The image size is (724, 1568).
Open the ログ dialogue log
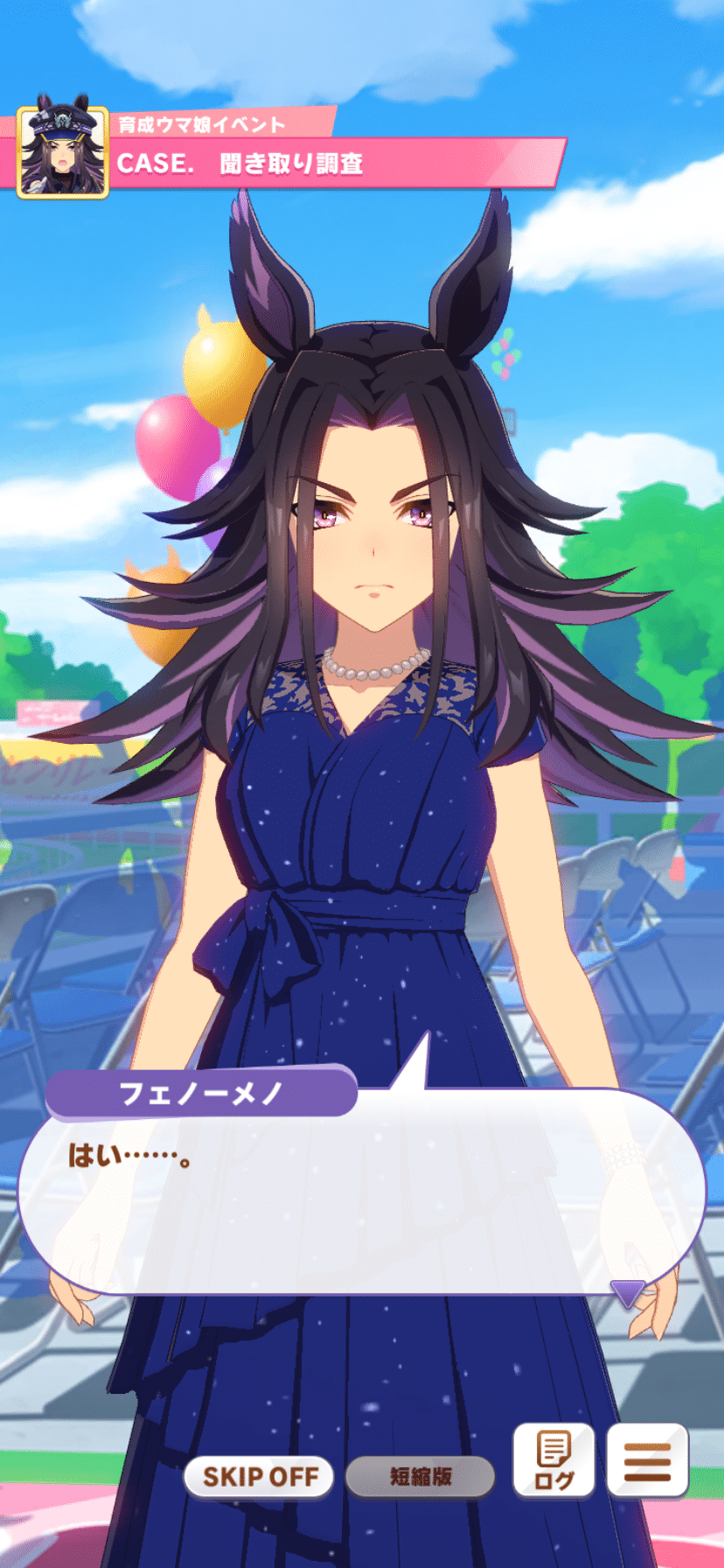click(x=553, y=1461)
